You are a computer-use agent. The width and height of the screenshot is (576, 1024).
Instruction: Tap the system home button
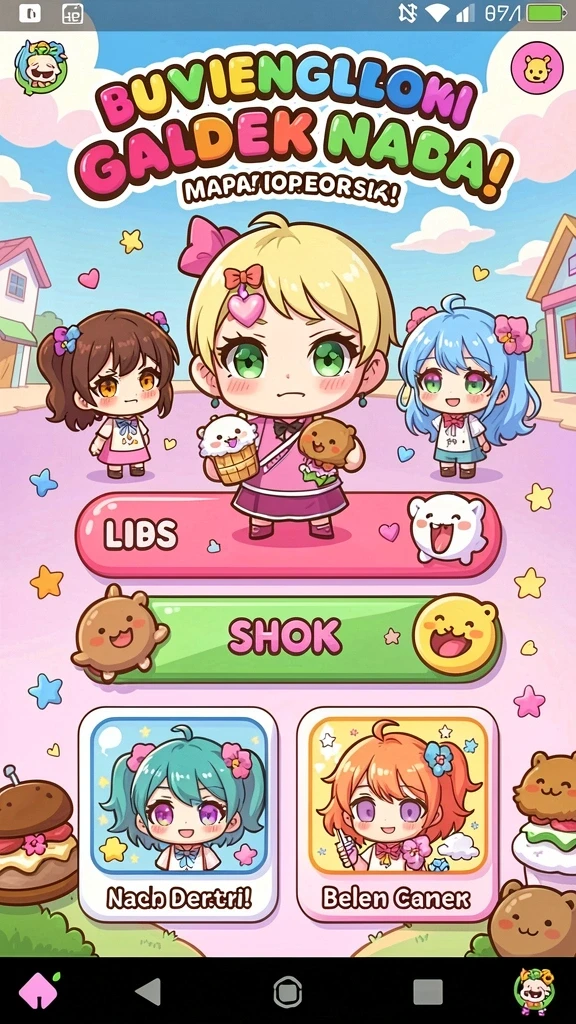point(287,993)
